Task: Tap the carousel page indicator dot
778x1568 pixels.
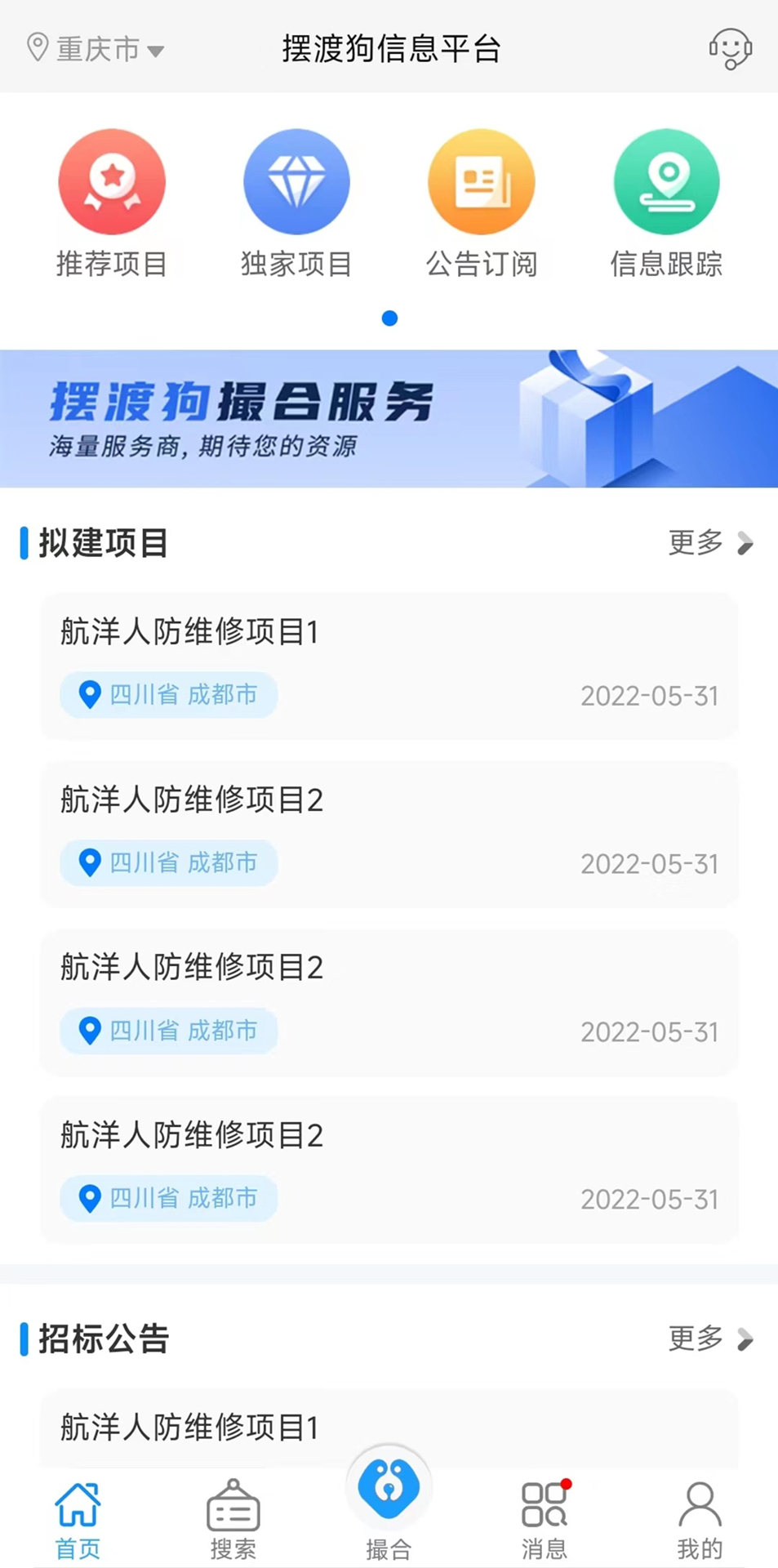Action: (389, 318)
